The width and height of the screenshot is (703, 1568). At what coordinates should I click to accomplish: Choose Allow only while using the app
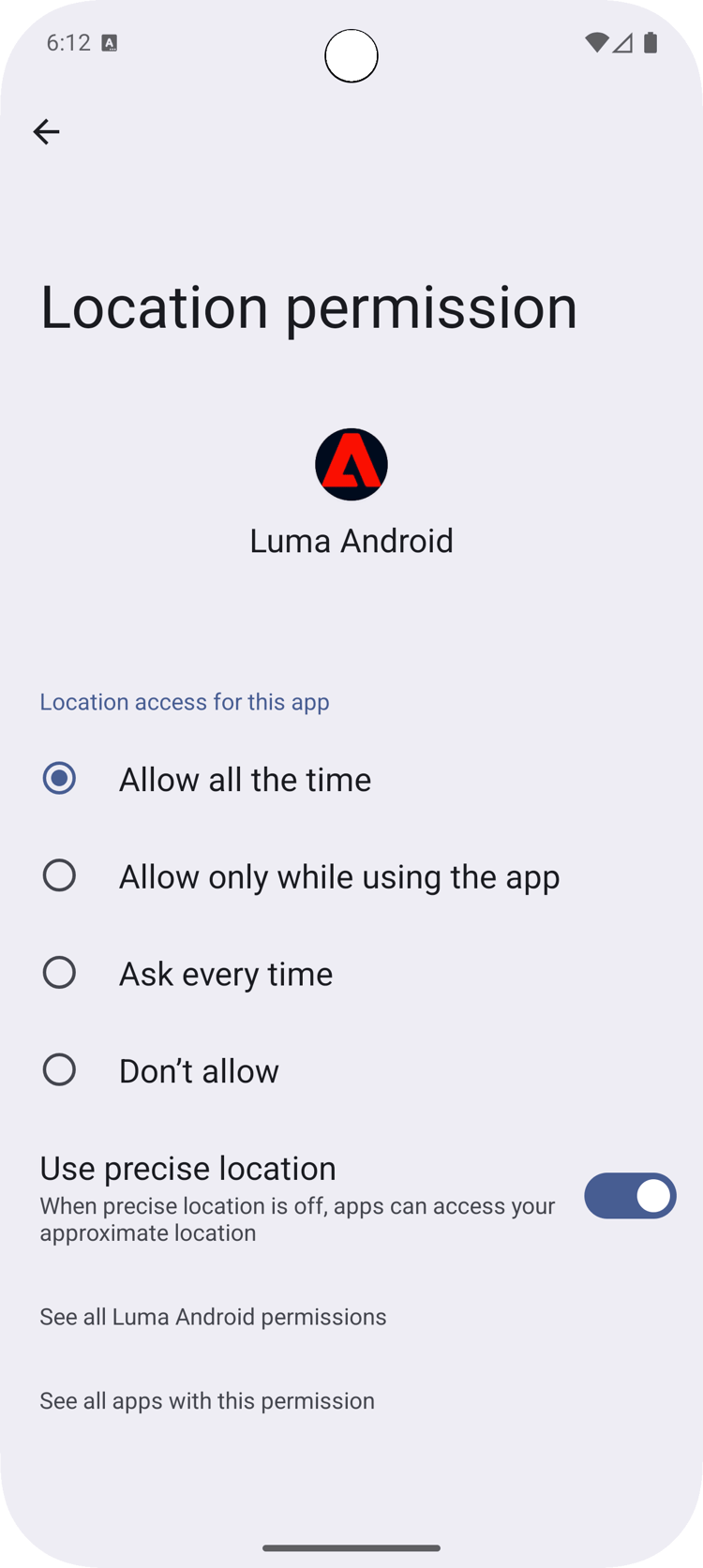[59, 876]
